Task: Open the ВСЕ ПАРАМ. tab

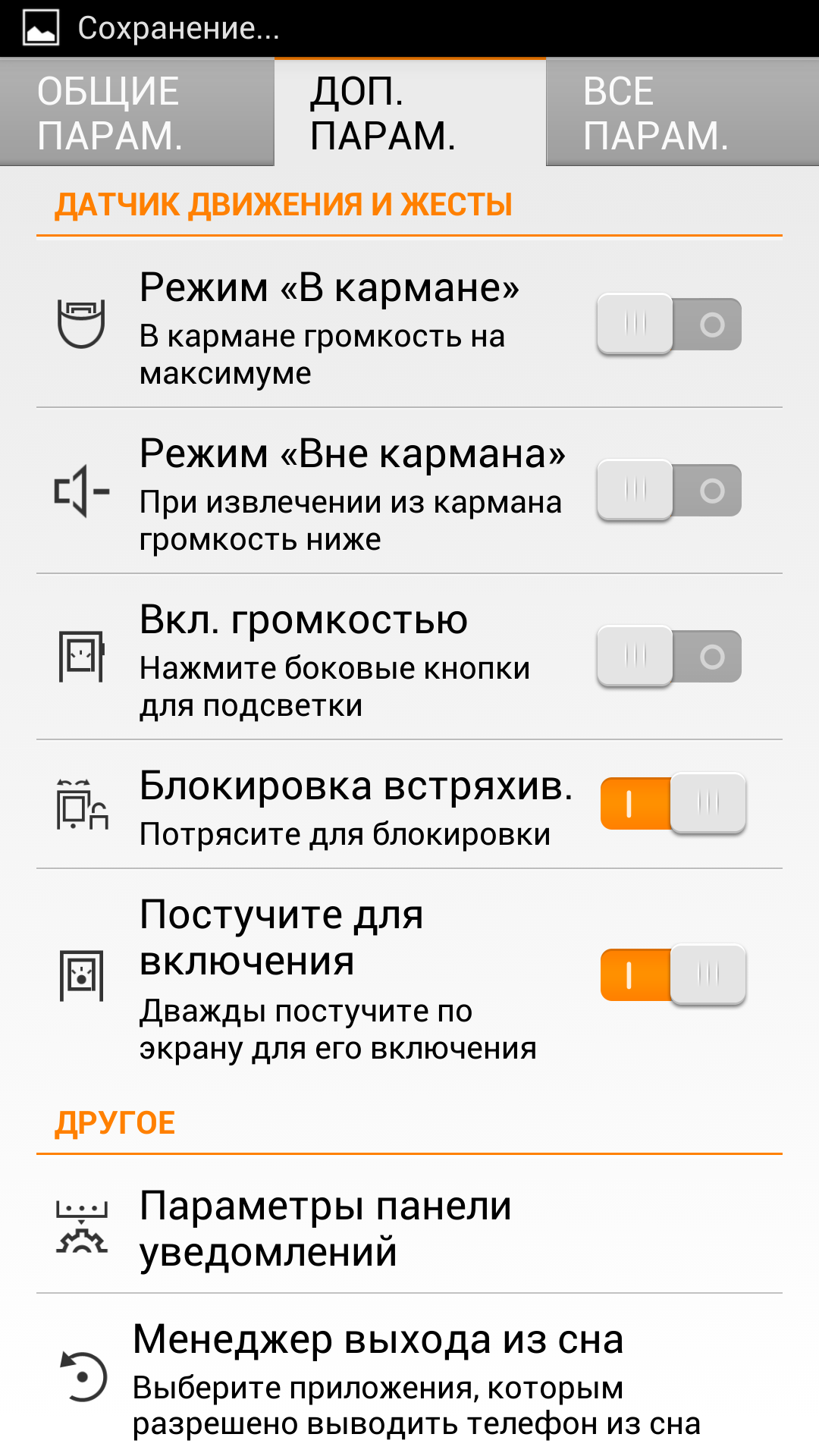Action: (x=682, y=112)
